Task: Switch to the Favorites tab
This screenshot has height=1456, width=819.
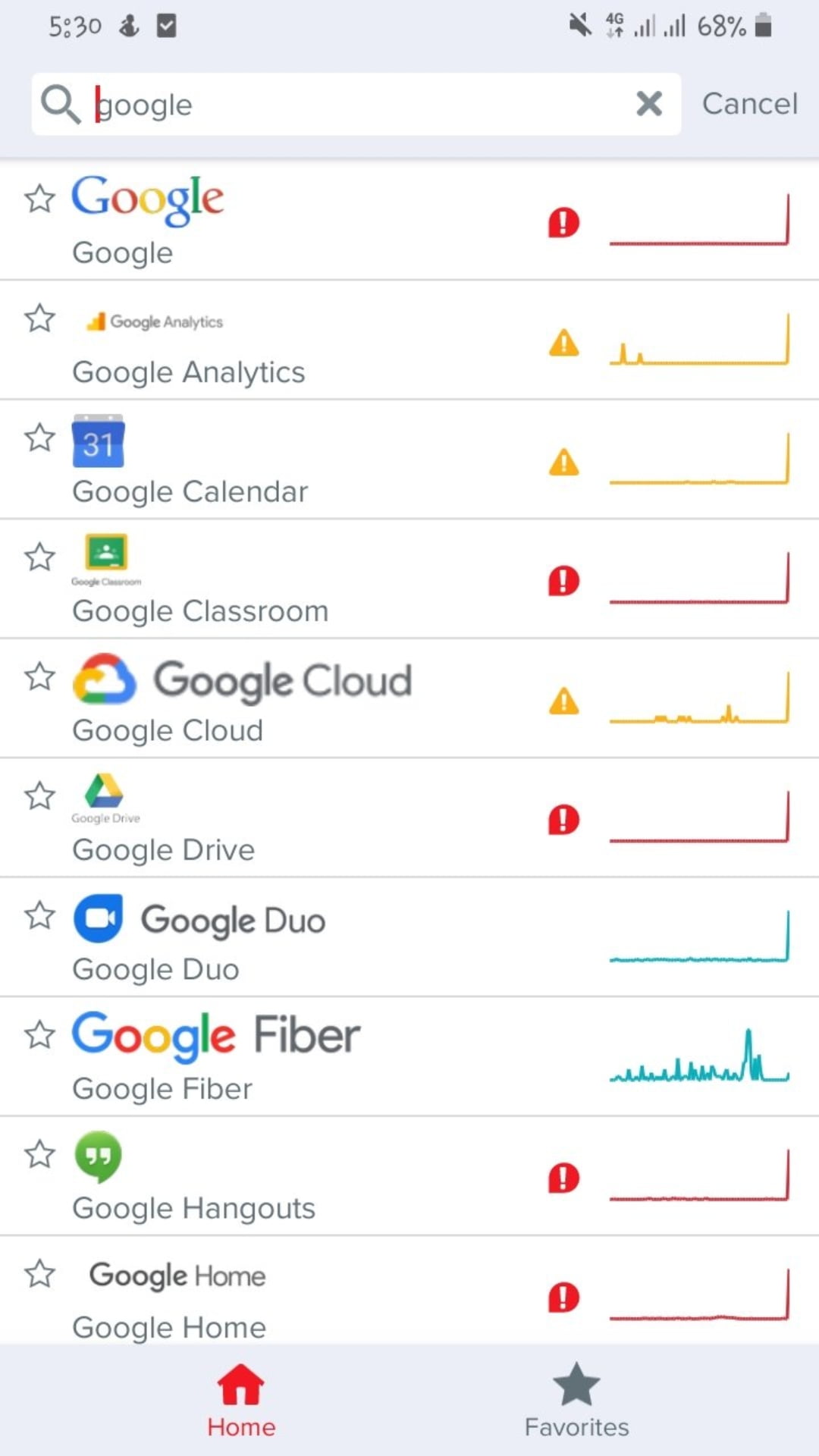Action: point(576,1401)
